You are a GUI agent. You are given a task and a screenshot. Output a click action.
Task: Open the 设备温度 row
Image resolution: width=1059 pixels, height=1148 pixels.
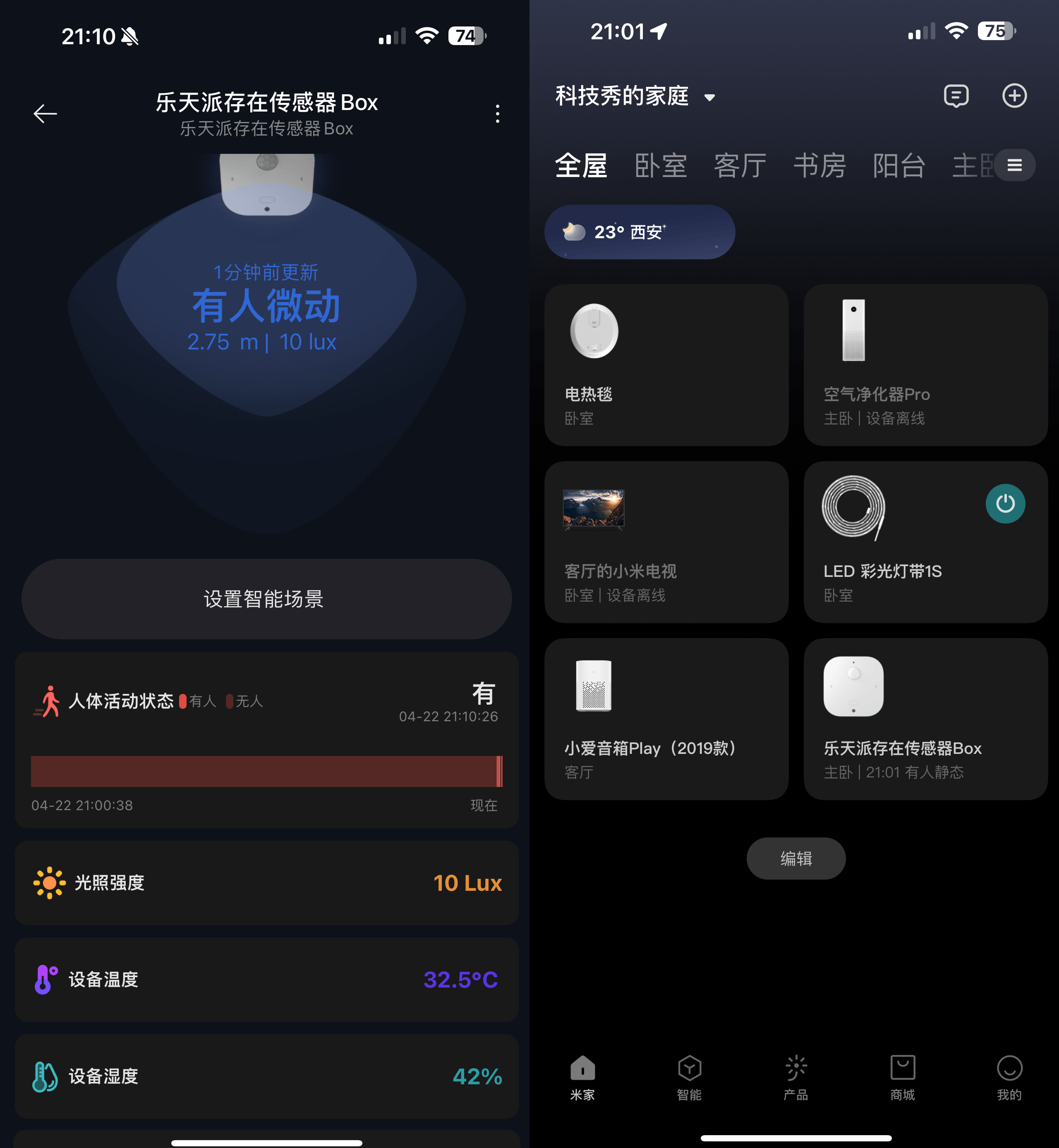click(x=266, y=980)
